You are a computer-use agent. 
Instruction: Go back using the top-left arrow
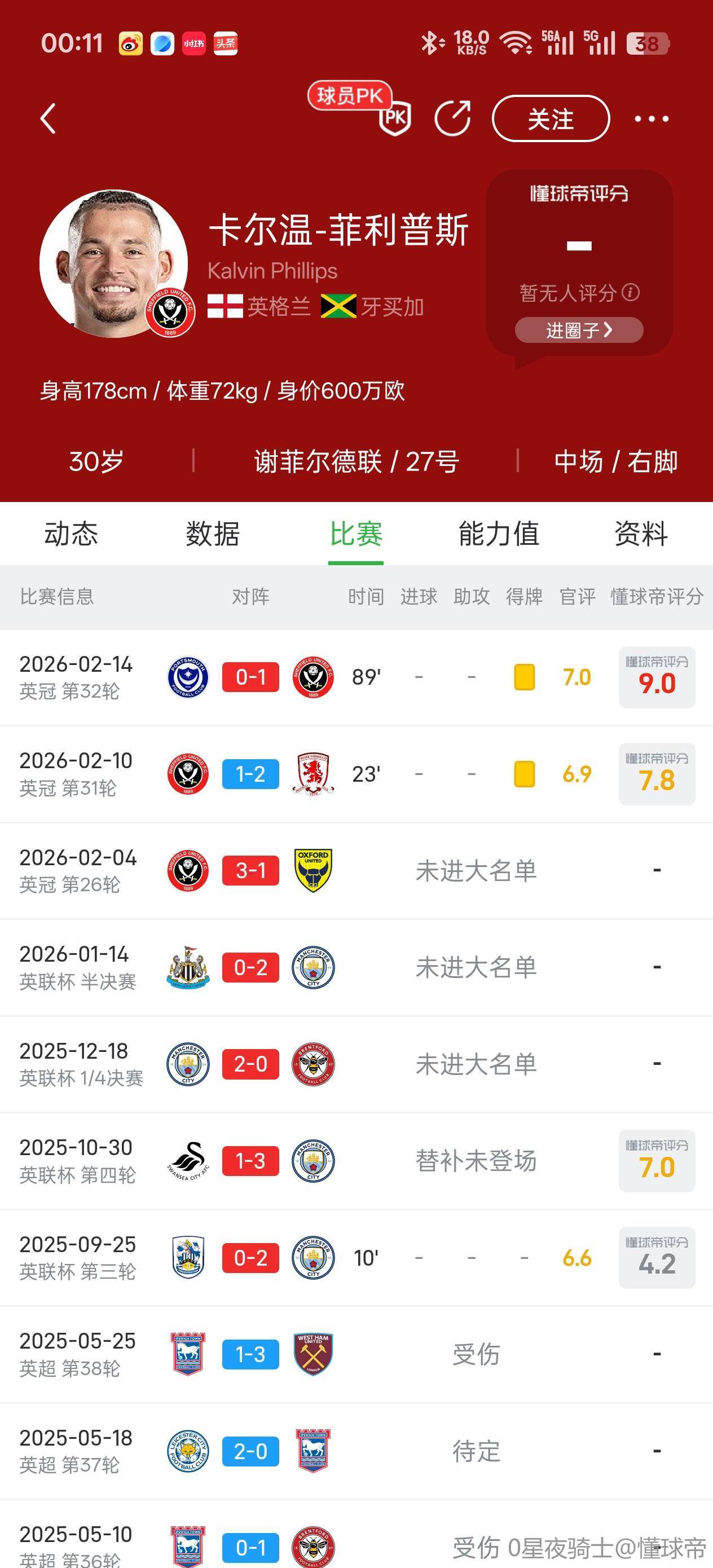coord(48,118)
